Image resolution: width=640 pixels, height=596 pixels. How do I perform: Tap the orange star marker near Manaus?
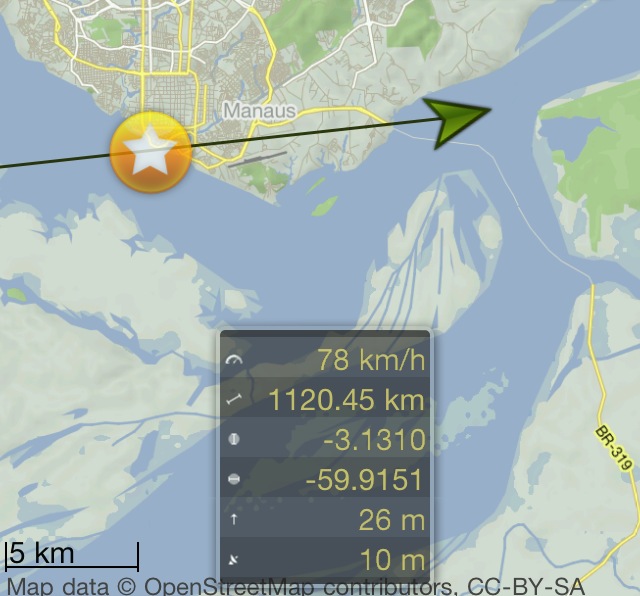[x=151, y=153]
